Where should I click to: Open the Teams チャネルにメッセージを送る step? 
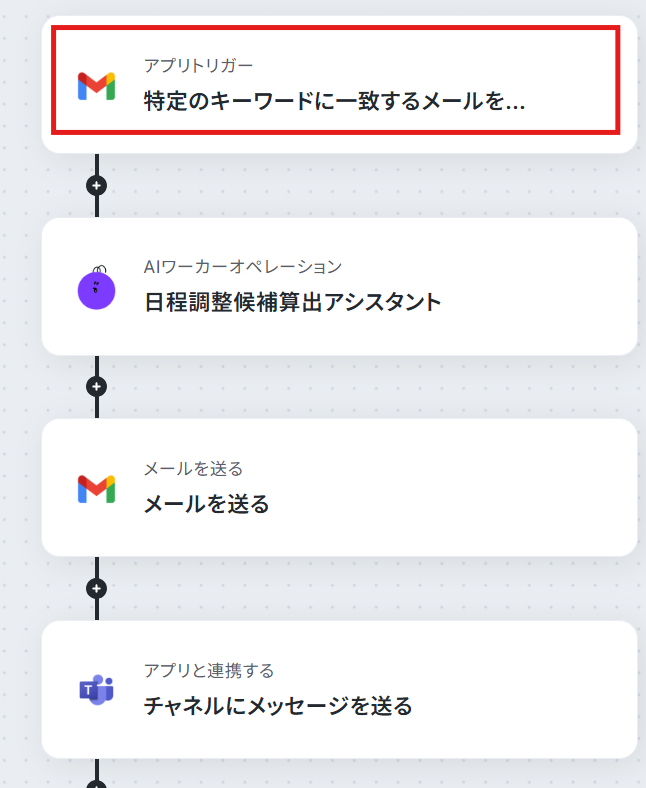pos(338,690)
